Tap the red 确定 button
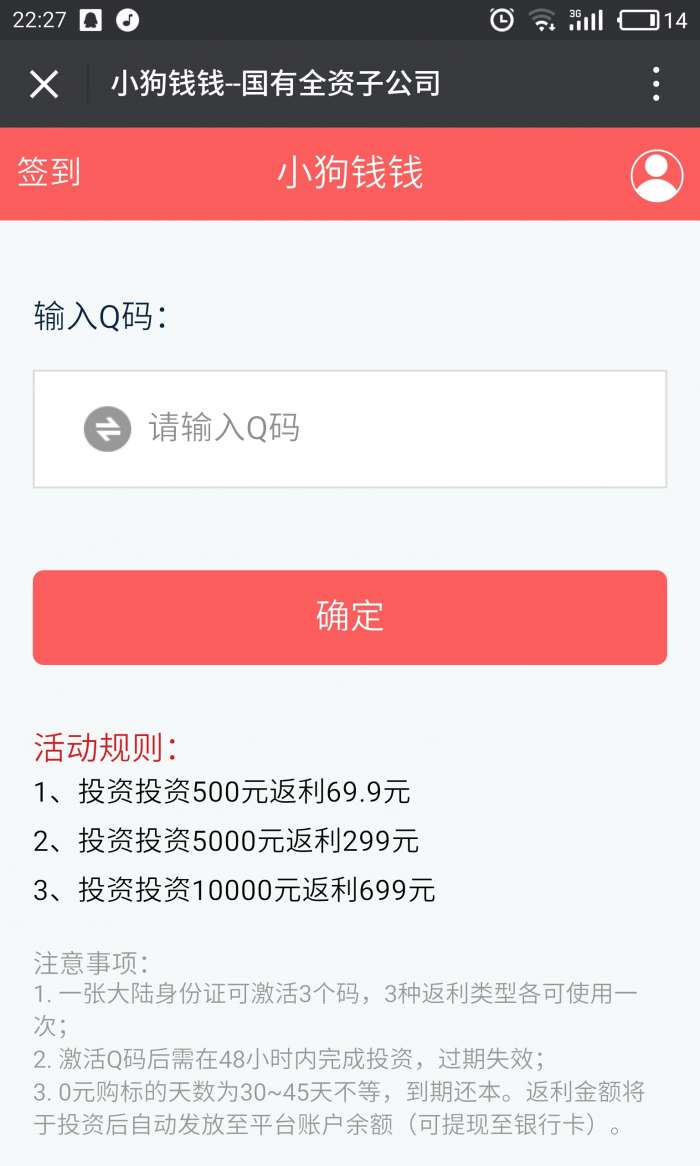The width and height of the screenshot is (700, 1166). click(350, 617)
